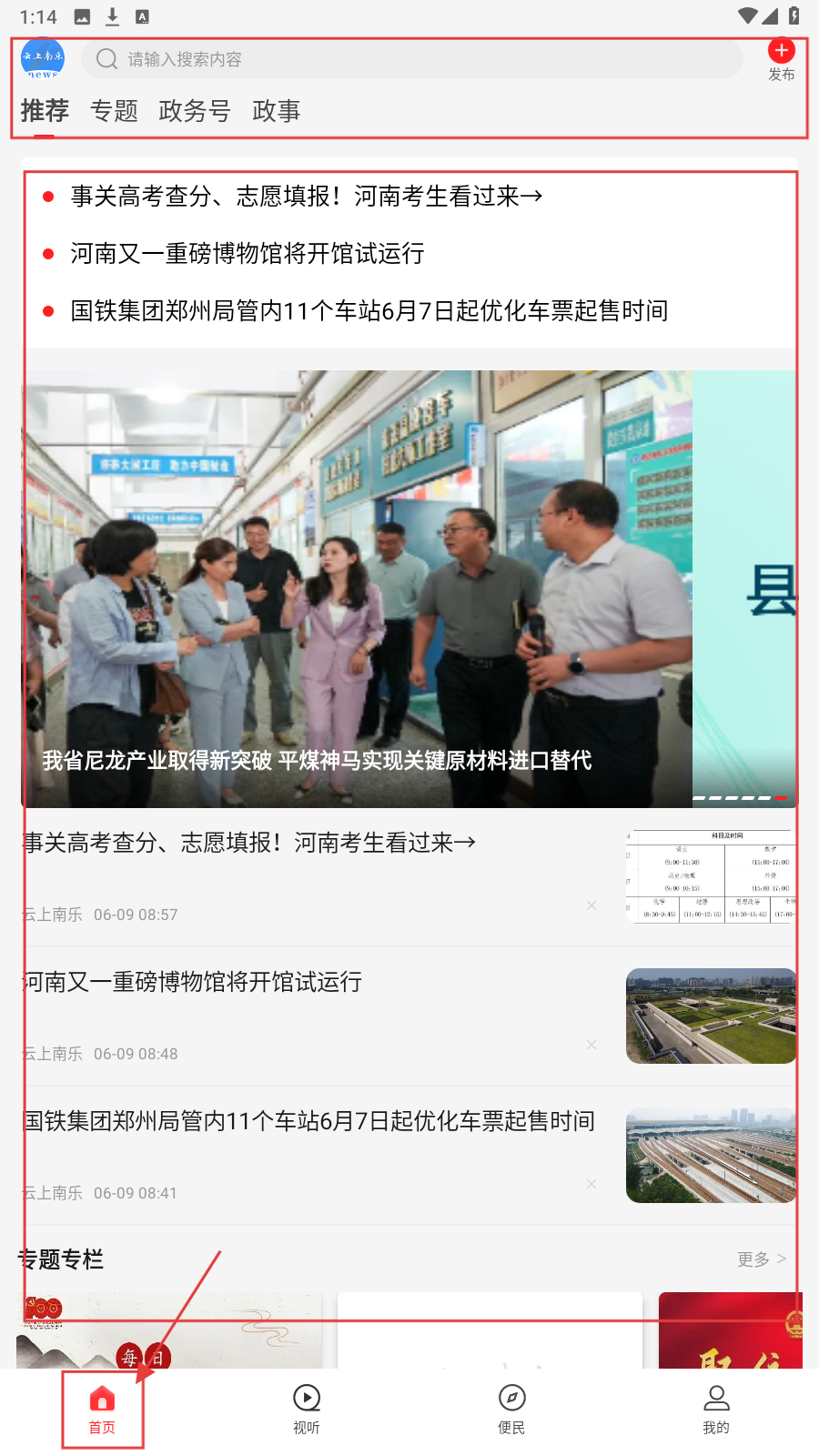Open the railway ticket article dated 08:41

point(309,1122)
